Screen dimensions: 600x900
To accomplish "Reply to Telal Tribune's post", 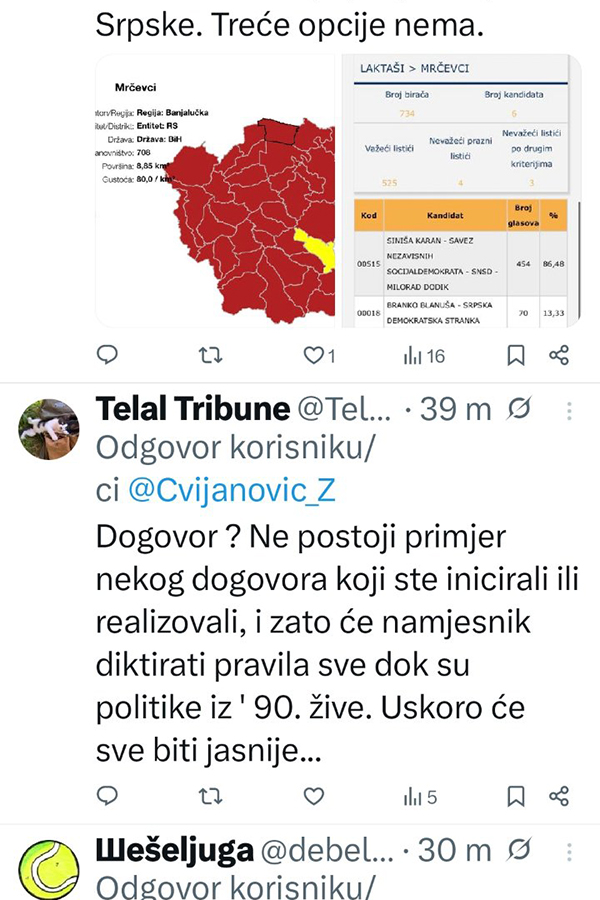I will [109, 796].
